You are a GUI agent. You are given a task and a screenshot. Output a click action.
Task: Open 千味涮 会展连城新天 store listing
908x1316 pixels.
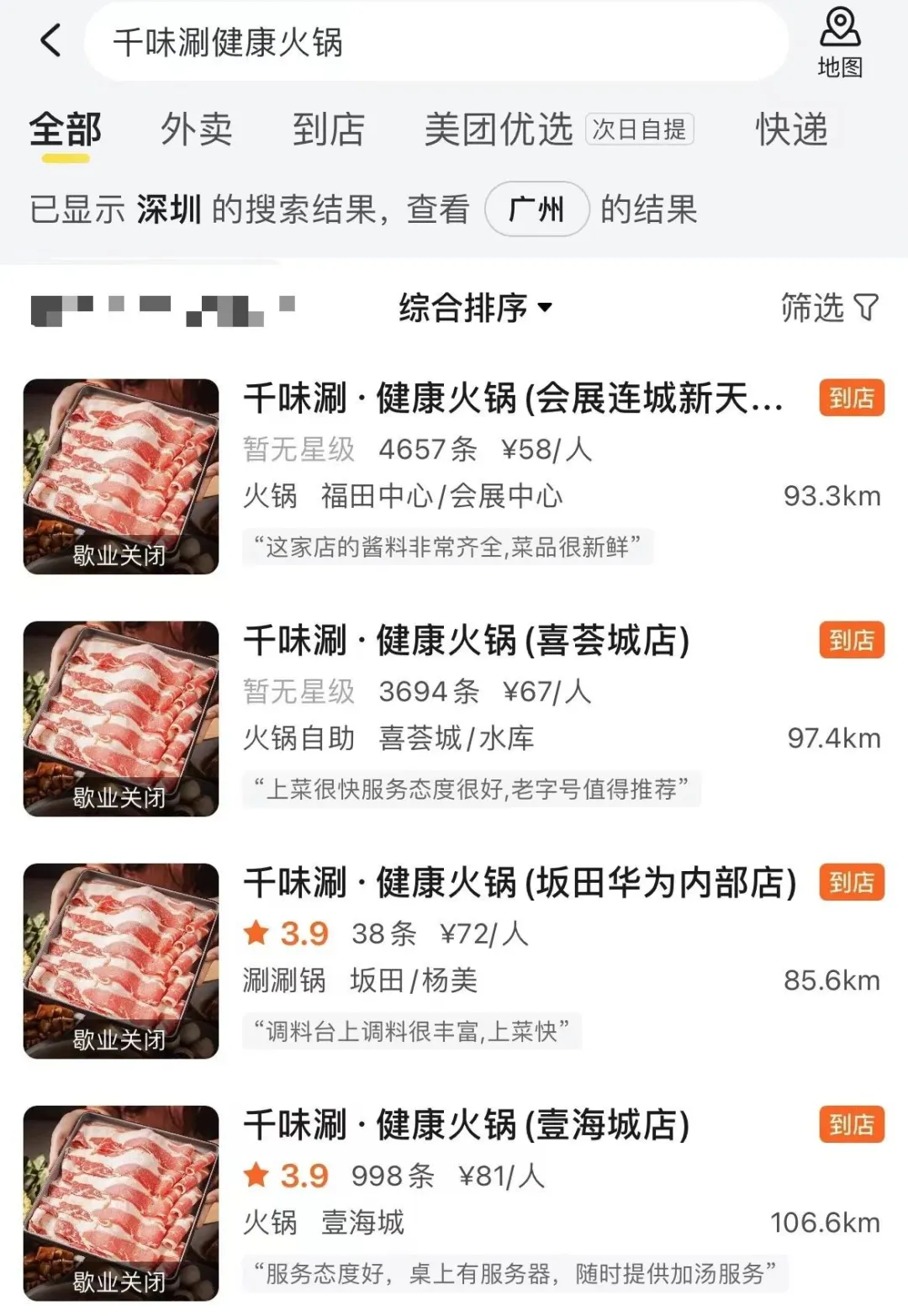[513, 399]
